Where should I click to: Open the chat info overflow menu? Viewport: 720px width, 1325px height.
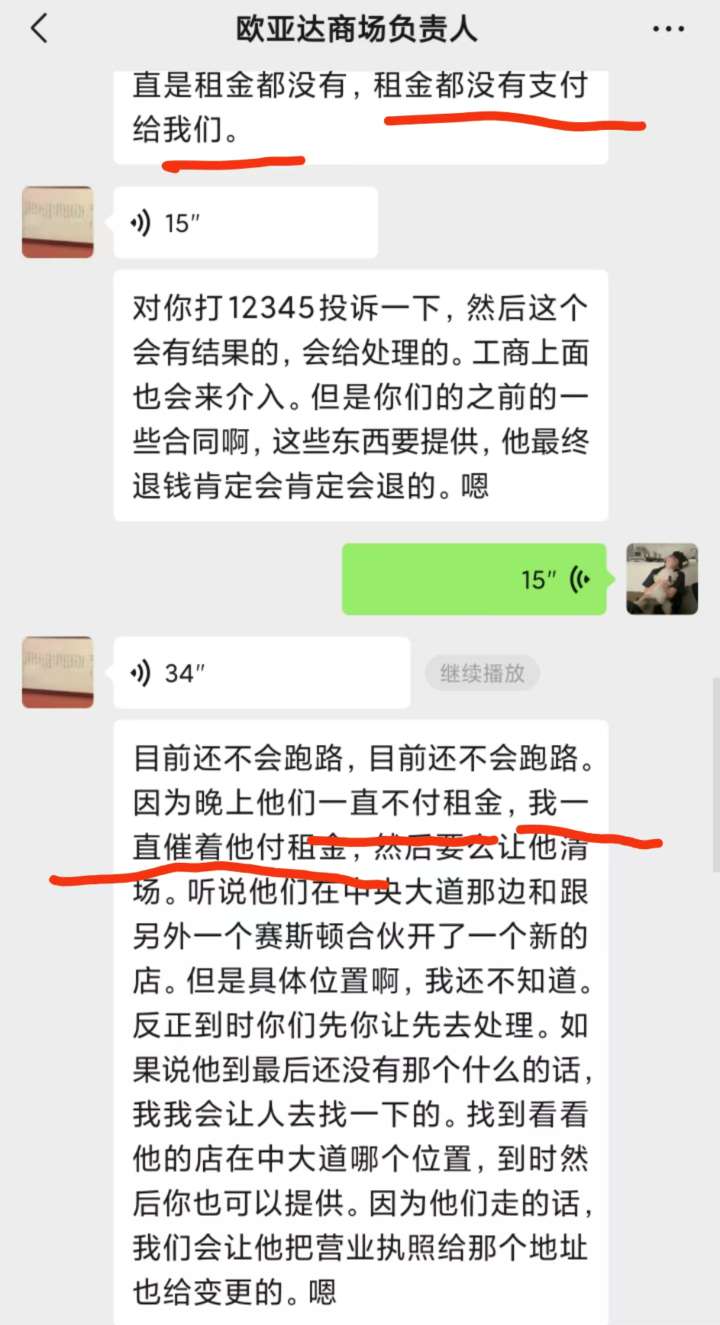coord(668,29)
